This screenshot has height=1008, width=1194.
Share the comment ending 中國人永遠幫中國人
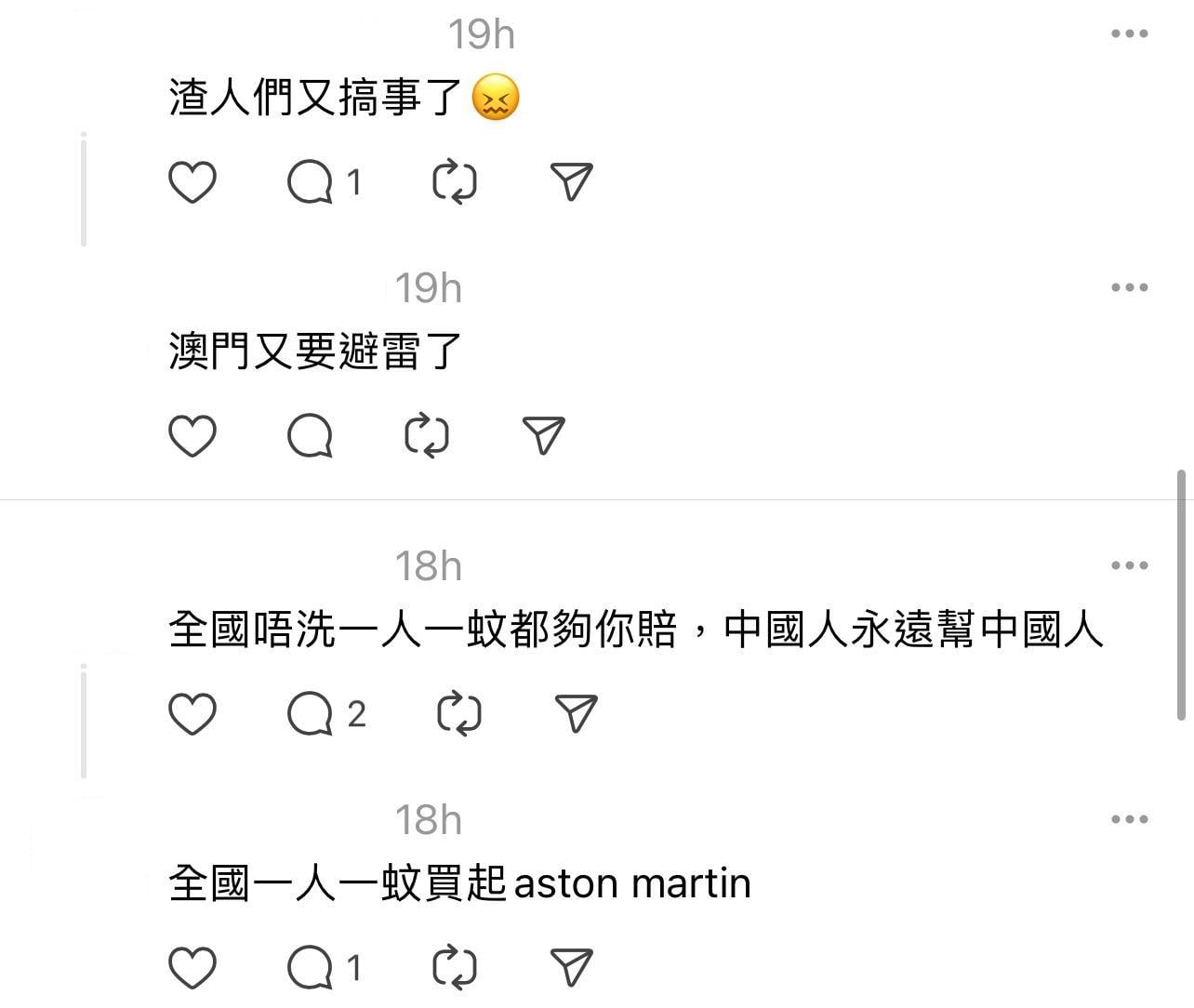pos(576,713)
